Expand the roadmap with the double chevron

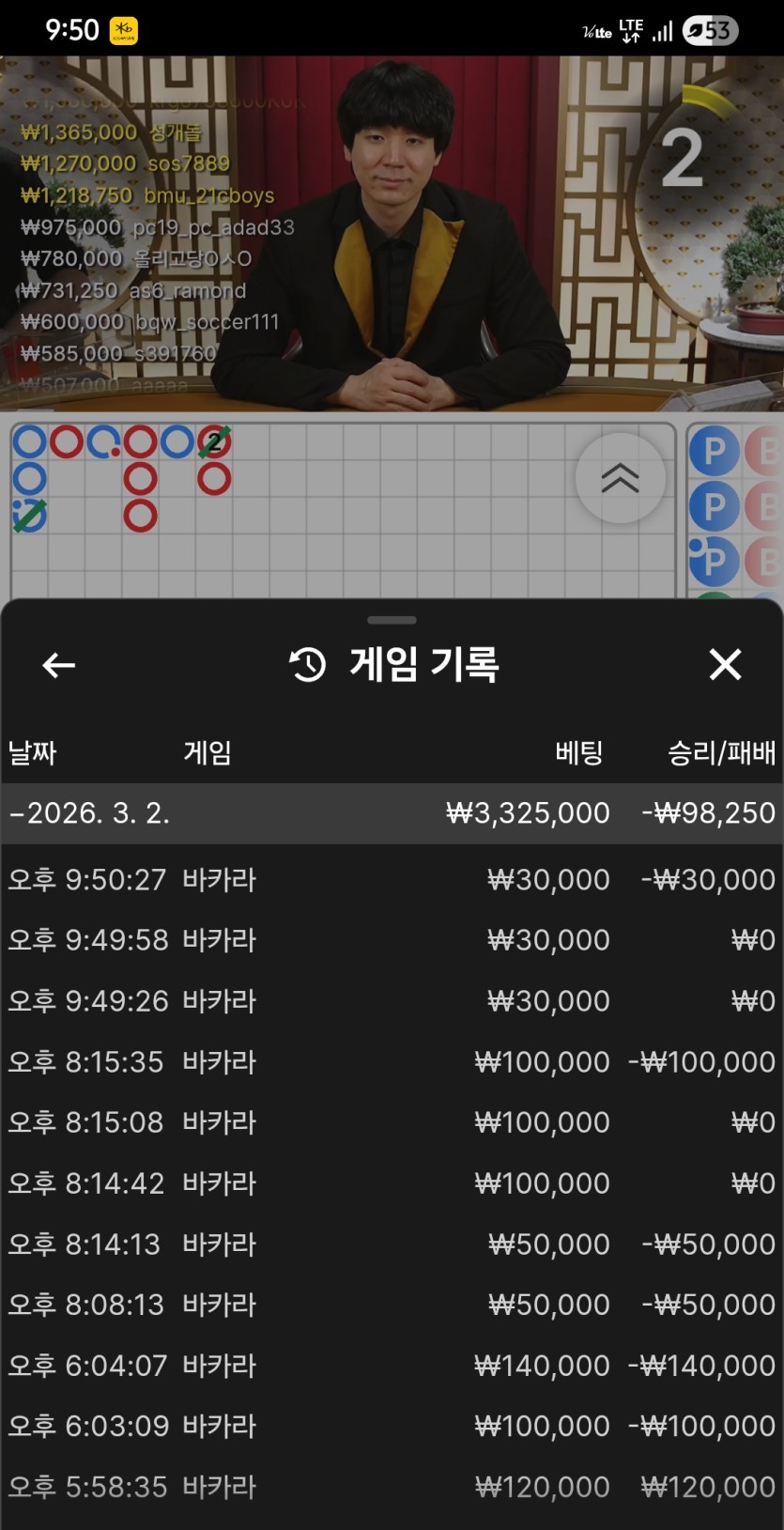click(620, 477)
